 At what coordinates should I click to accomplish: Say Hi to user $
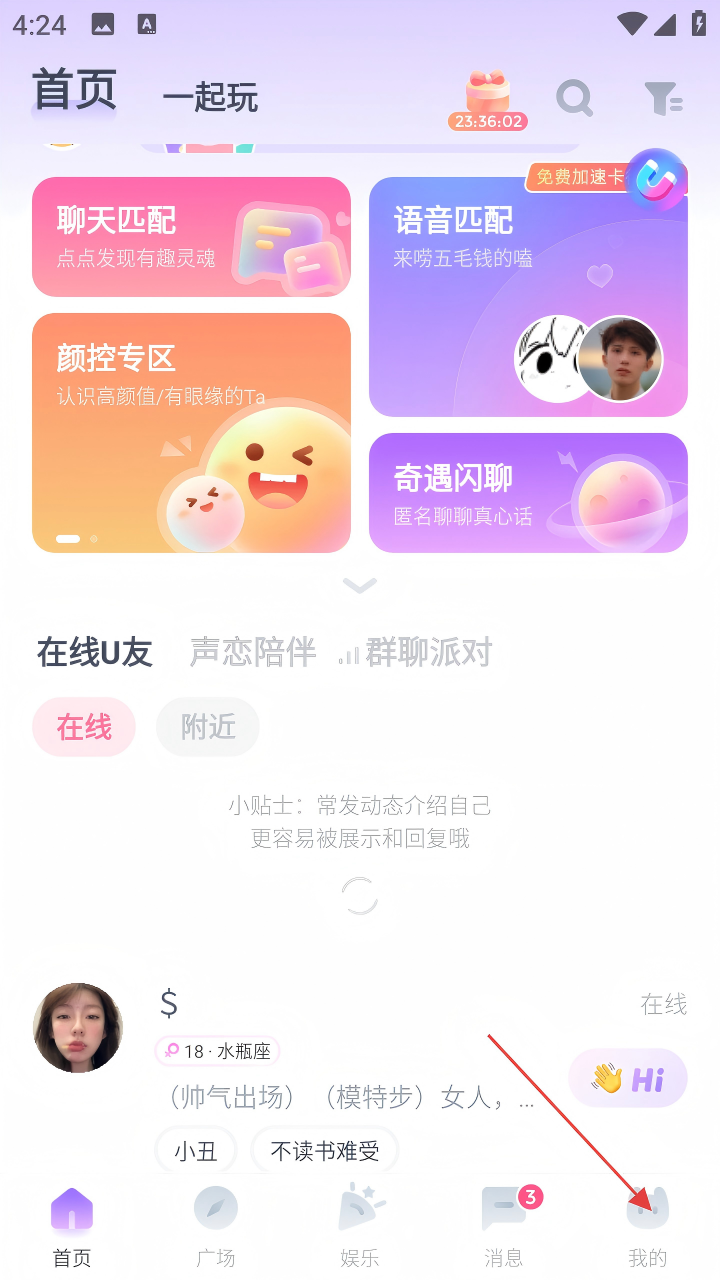tap(627, 1078)
